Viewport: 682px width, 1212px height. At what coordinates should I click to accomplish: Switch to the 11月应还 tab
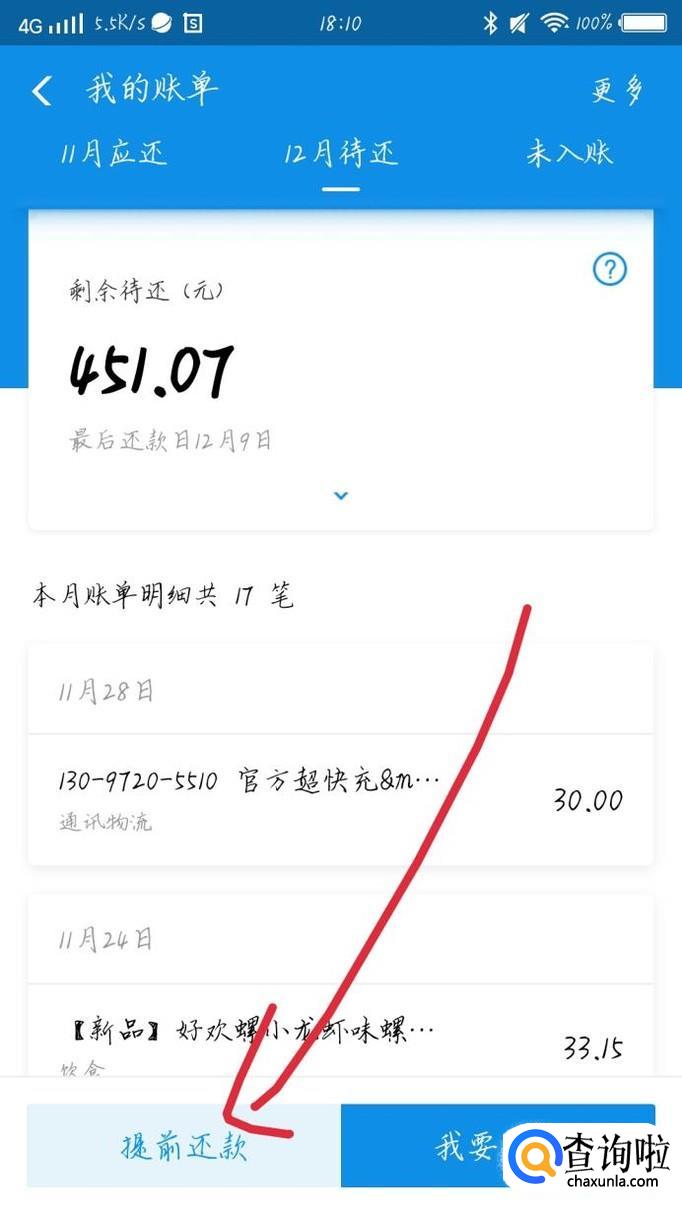tap(112, 154)
